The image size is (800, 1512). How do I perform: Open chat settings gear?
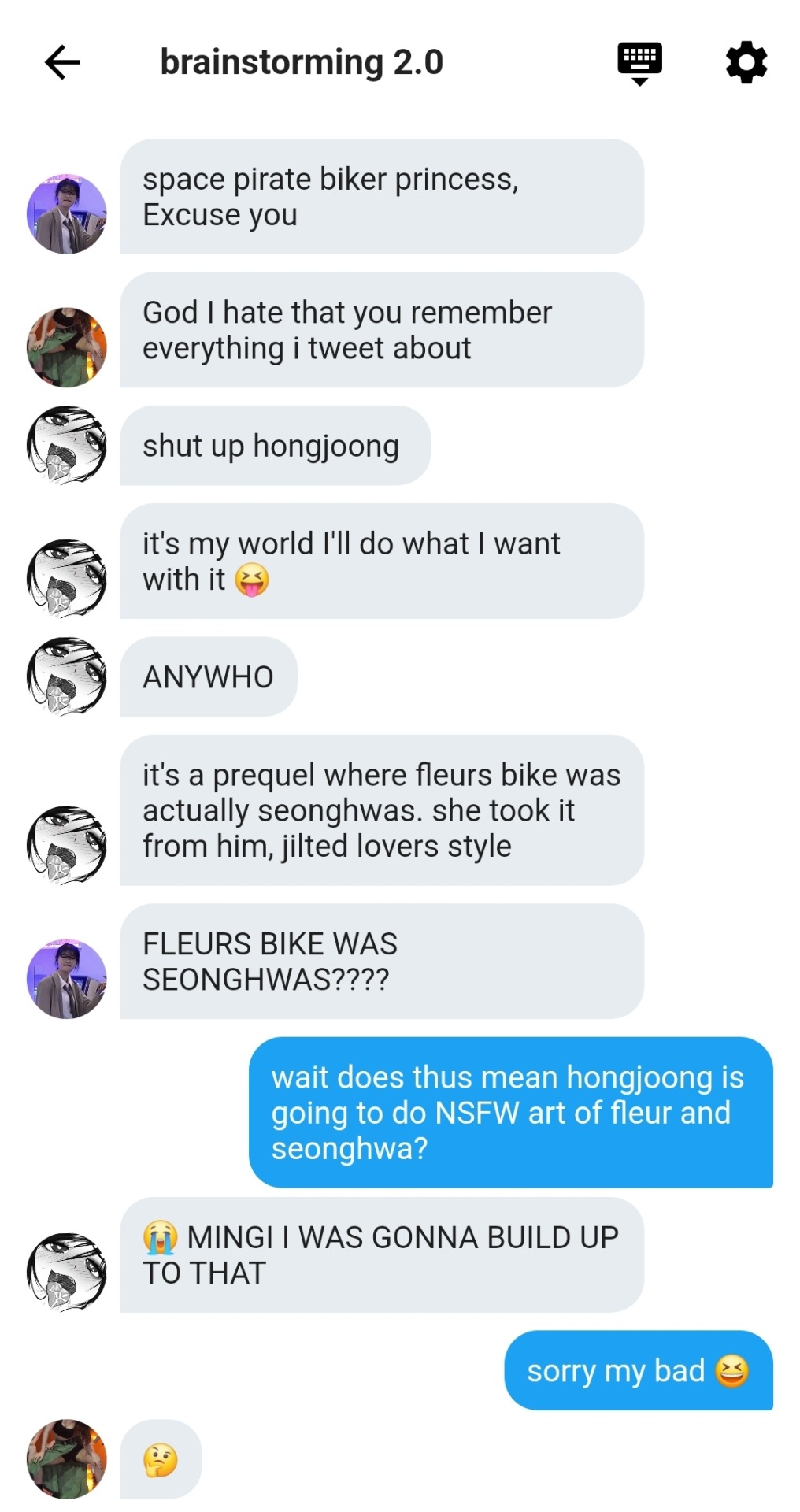coord(746,62)
